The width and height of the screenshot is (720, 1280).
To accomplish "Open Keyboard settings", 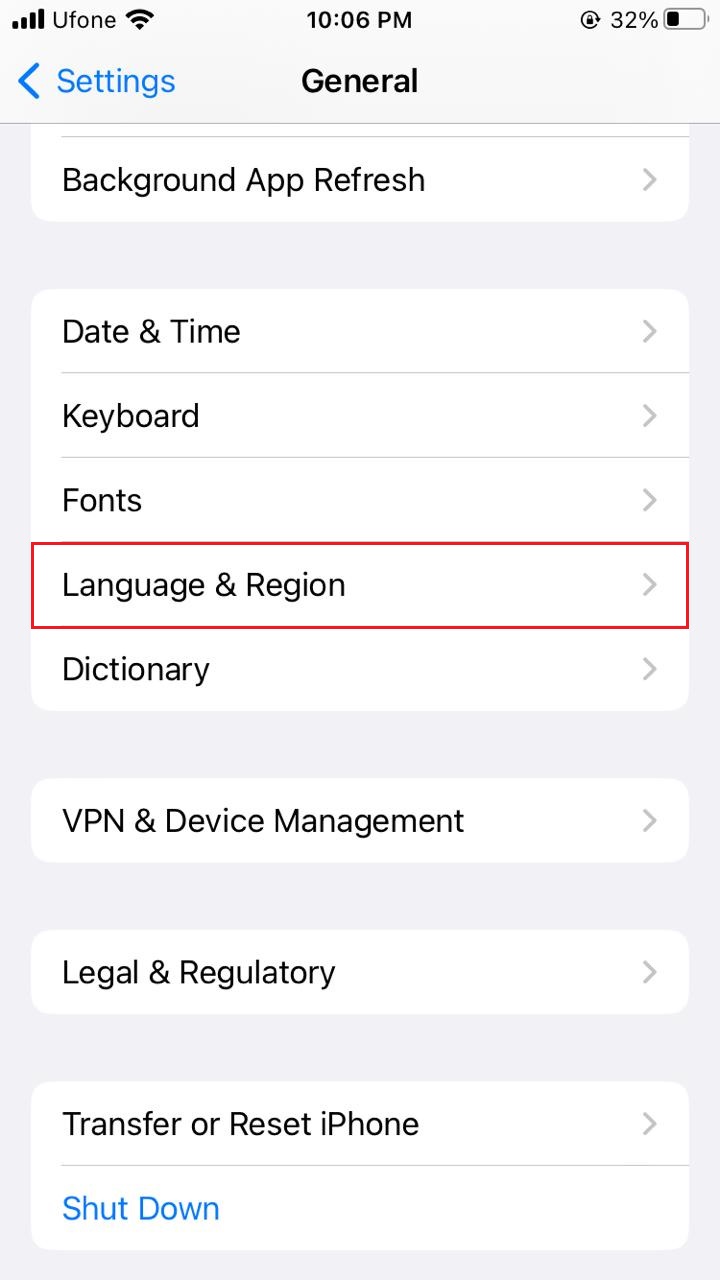I will (x=360, y=415).
